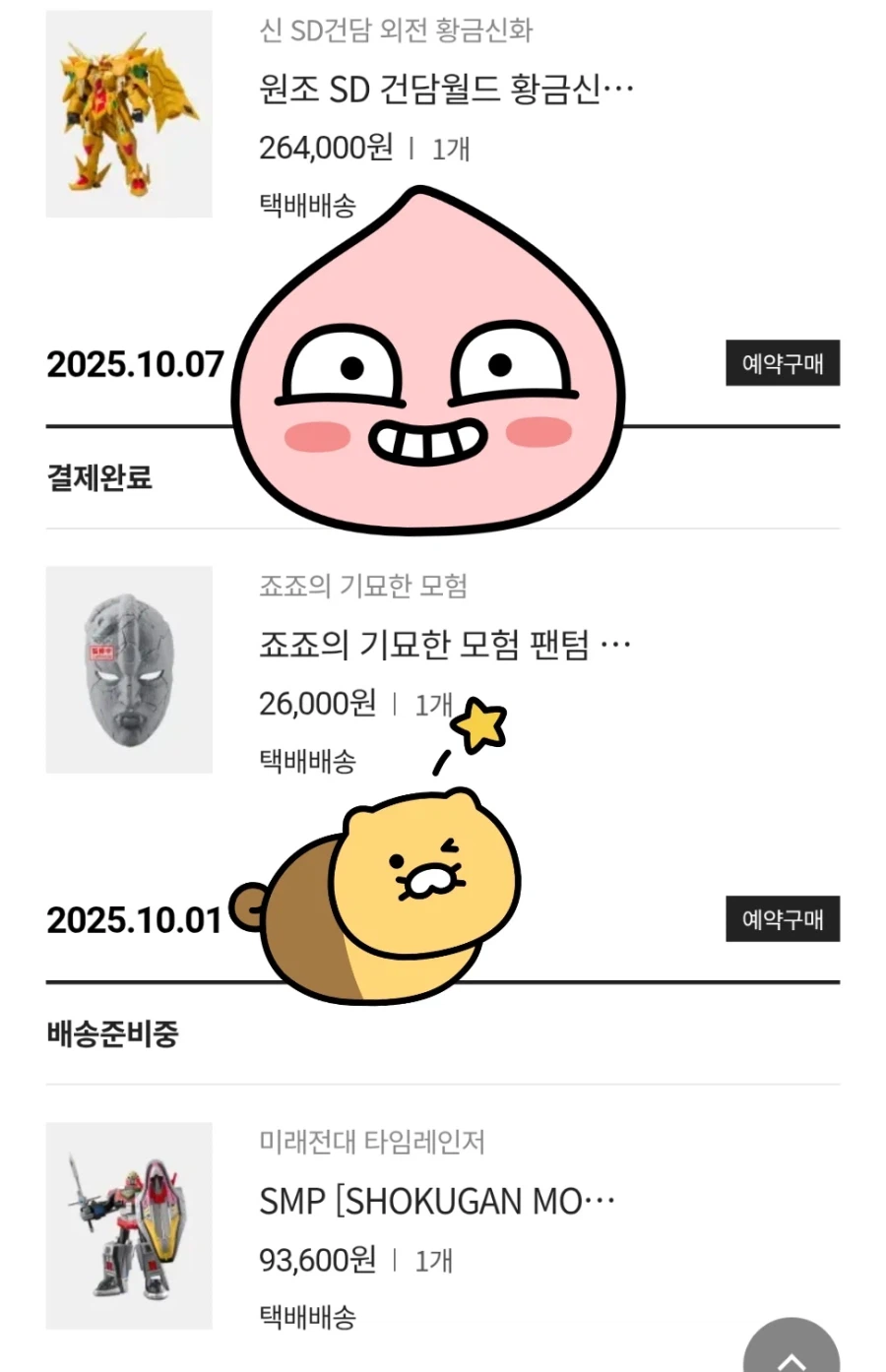Screen dimensions: 886x1372
Task: Open the Timeranger SMP figure thumbnail
Action: coord(128,1225)
